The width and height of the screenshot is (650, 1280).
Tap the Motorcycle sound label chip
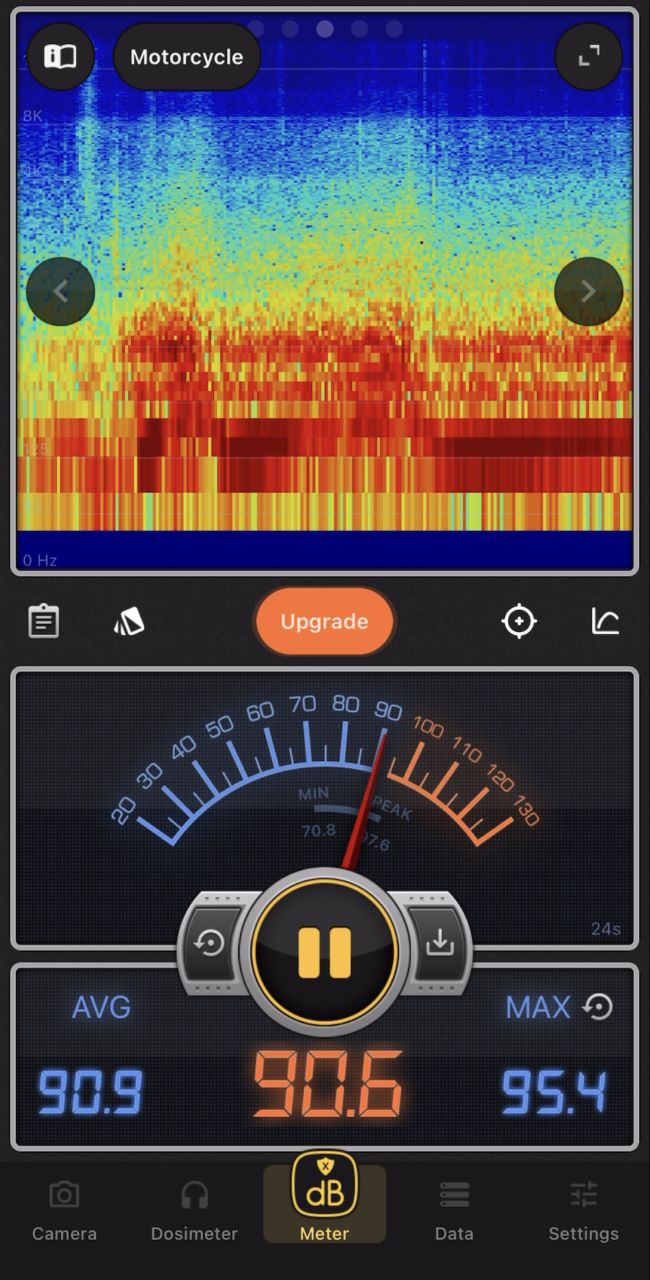187,57
